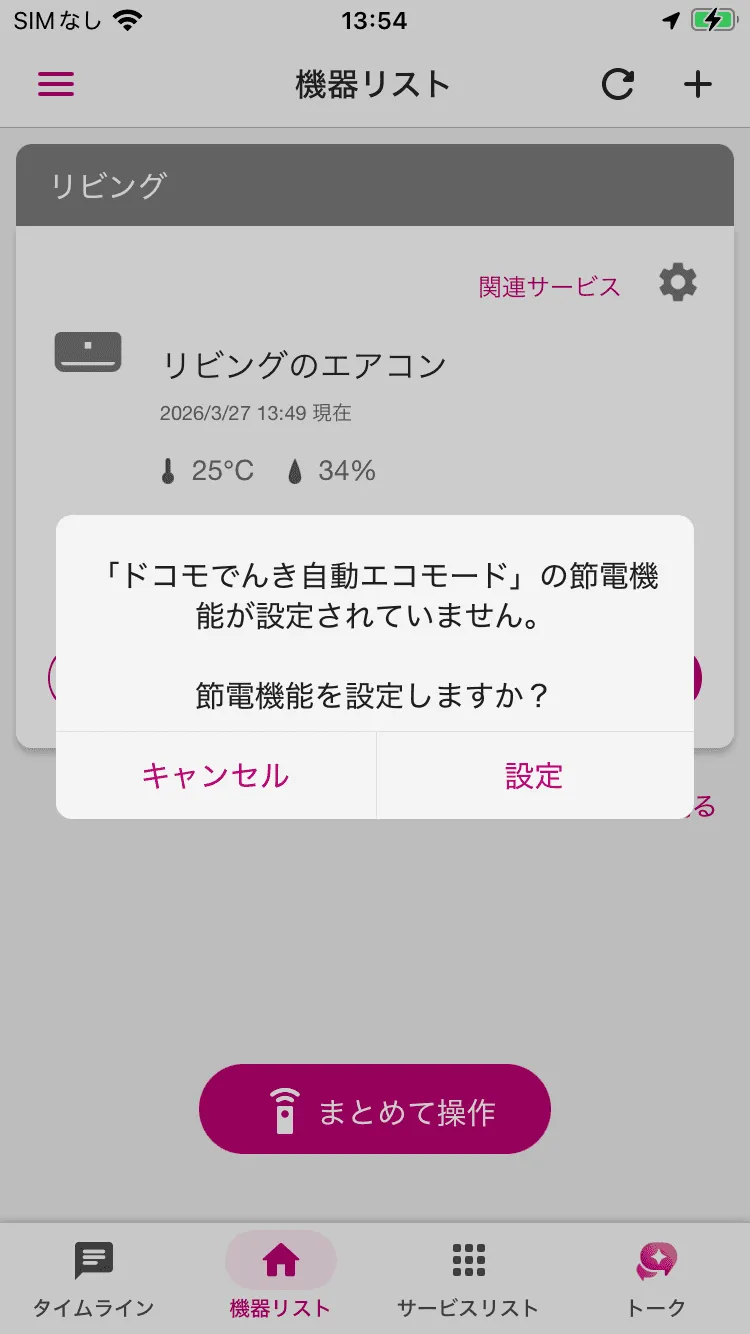Refresh the 機器リスト device list
This screenshot has height=1334, width=750.
click(x=618, y=84)
